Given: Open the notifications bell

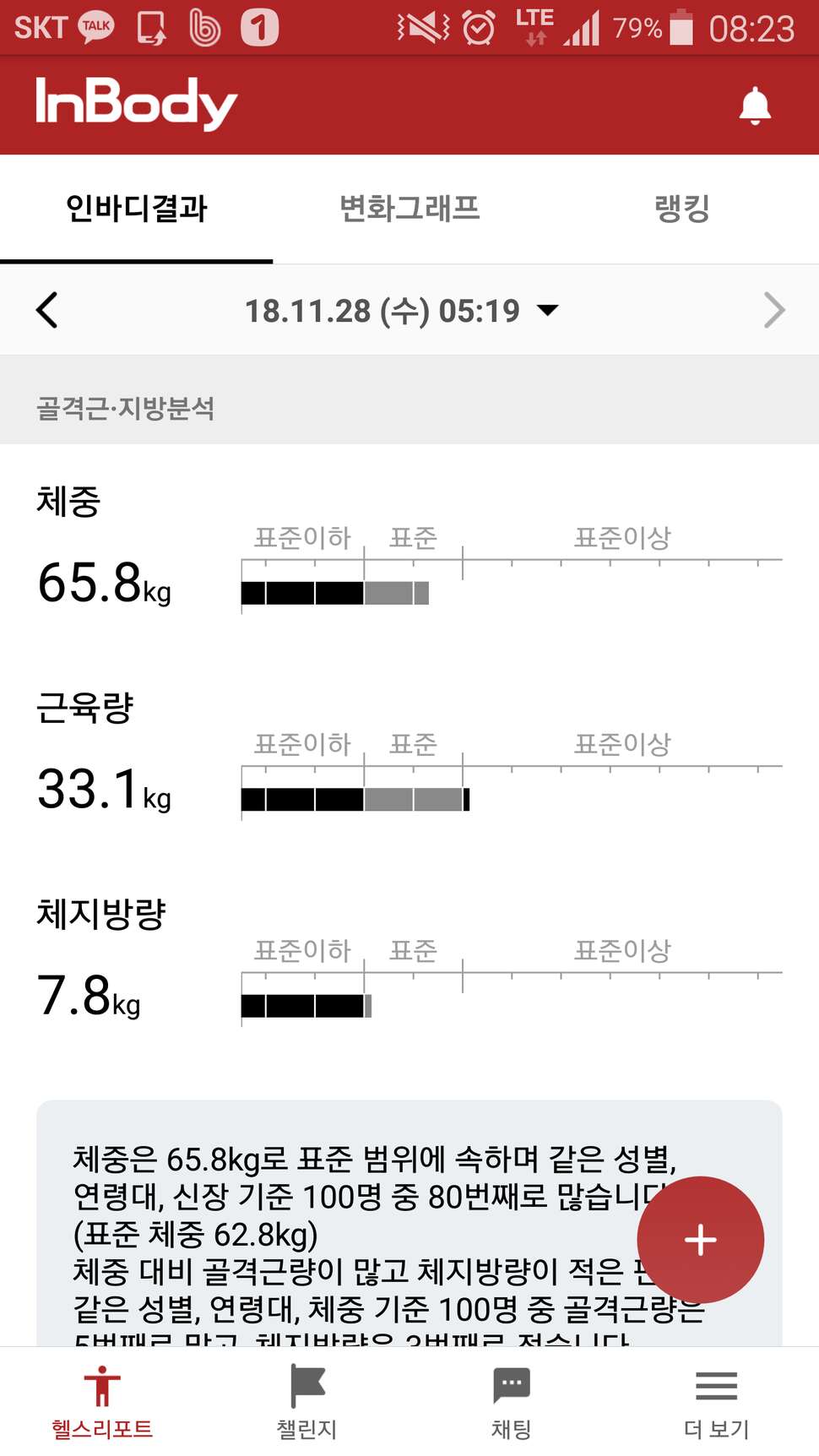Looking at the screenshot, I should click(x=755, y=106).
